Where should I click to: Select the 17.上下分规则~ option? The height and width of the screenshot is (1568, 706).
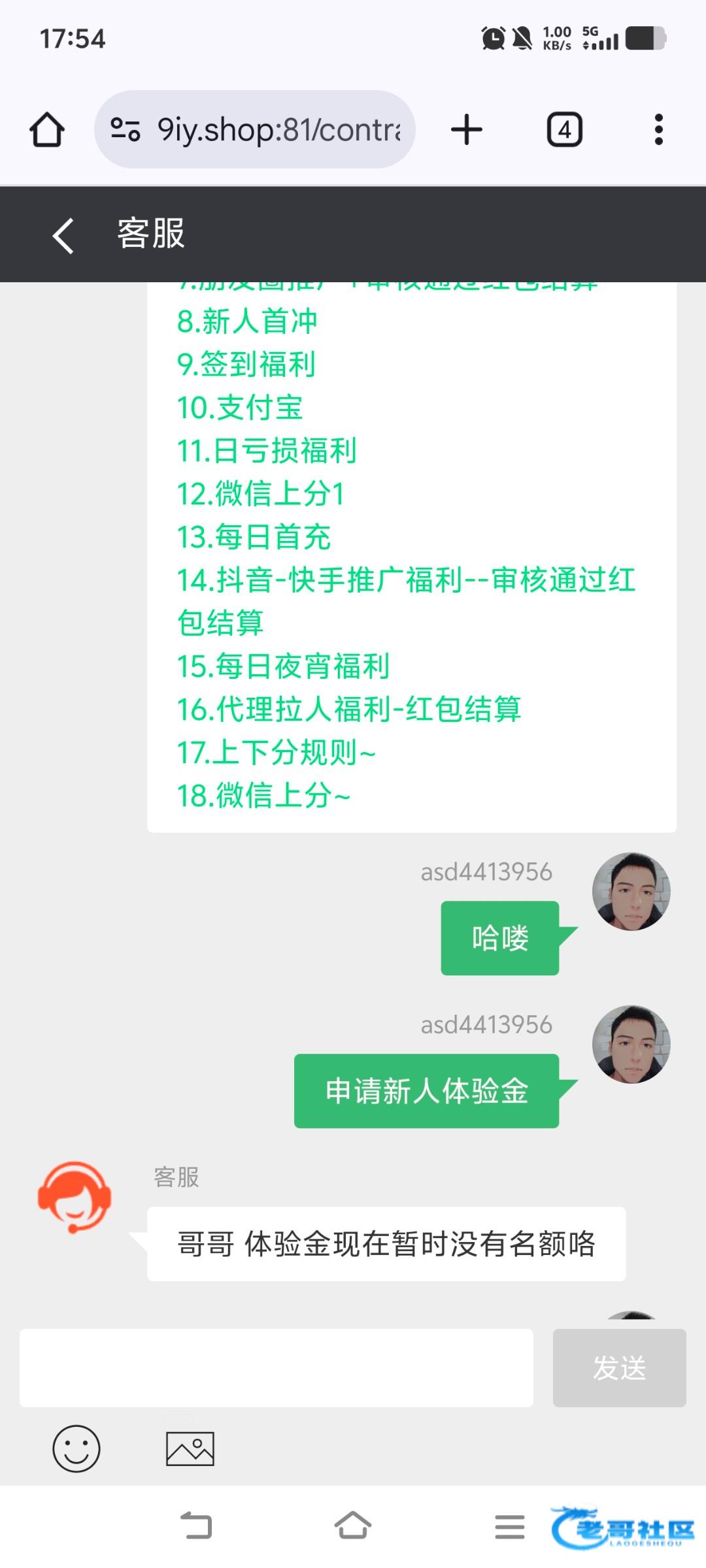pos(277,753)
